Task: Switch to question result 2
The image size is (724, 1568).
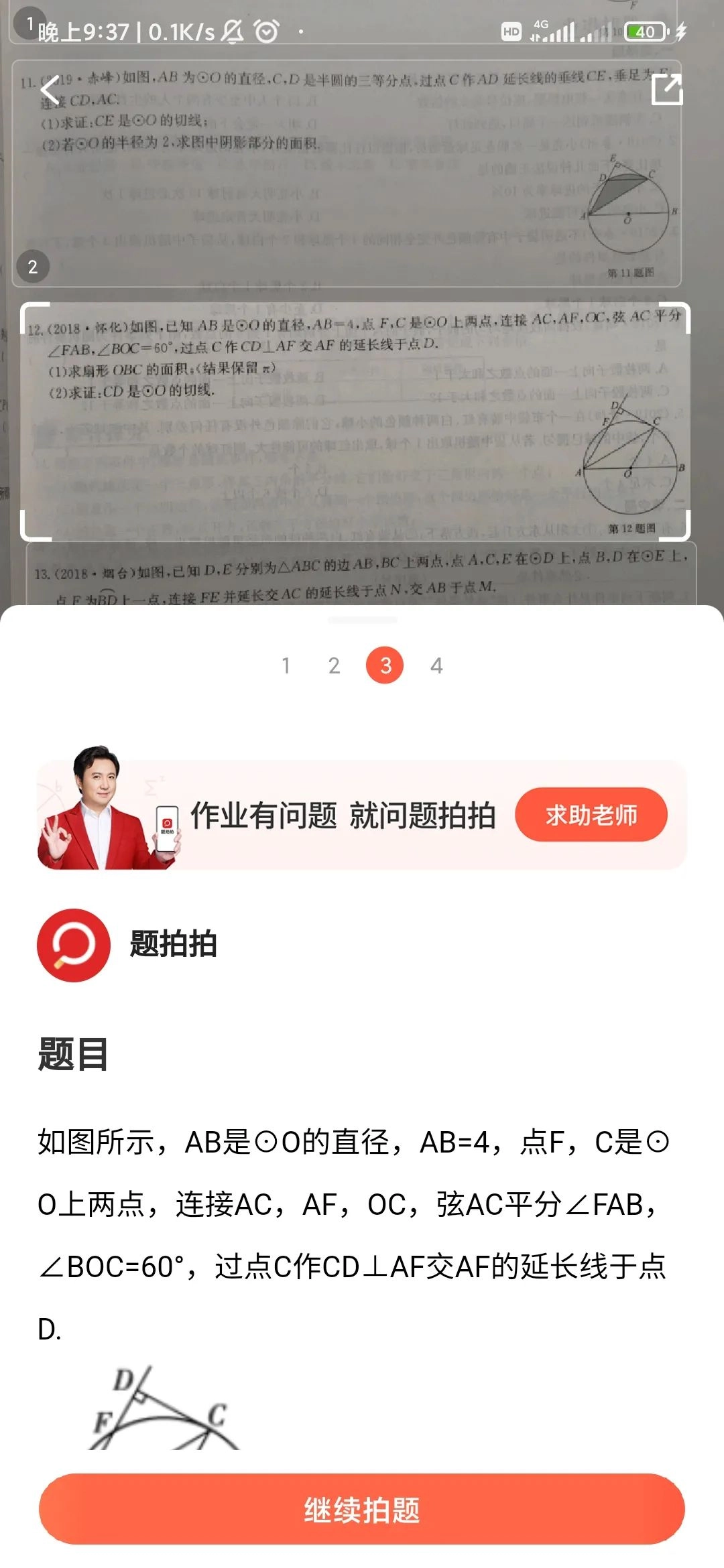Action: tap(334, 665)
